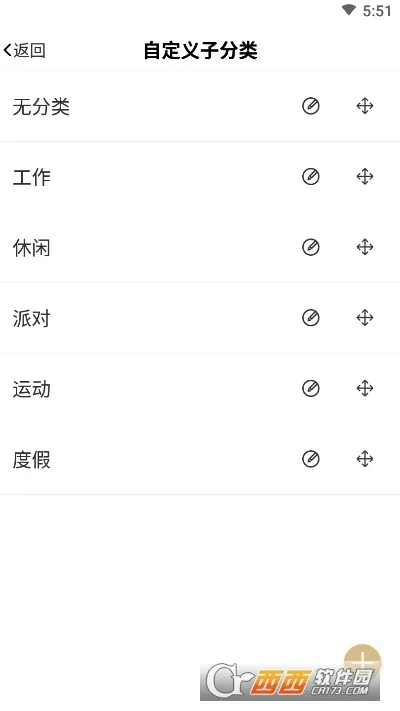Tap the reorder icon next to 运动
The image size is (400, 711).
(x=365, y=388)
